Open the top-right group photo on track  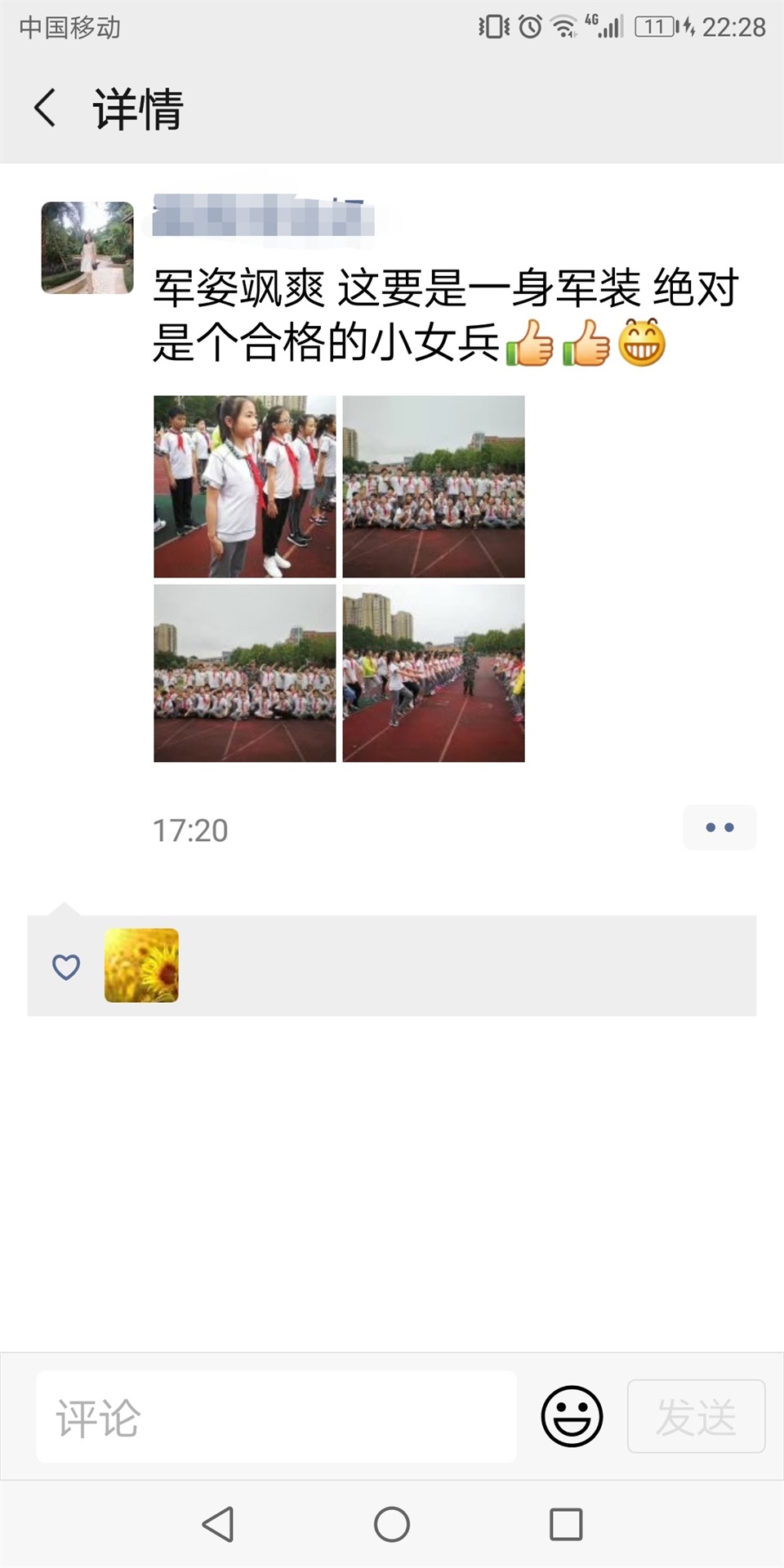tap(434, 487)
